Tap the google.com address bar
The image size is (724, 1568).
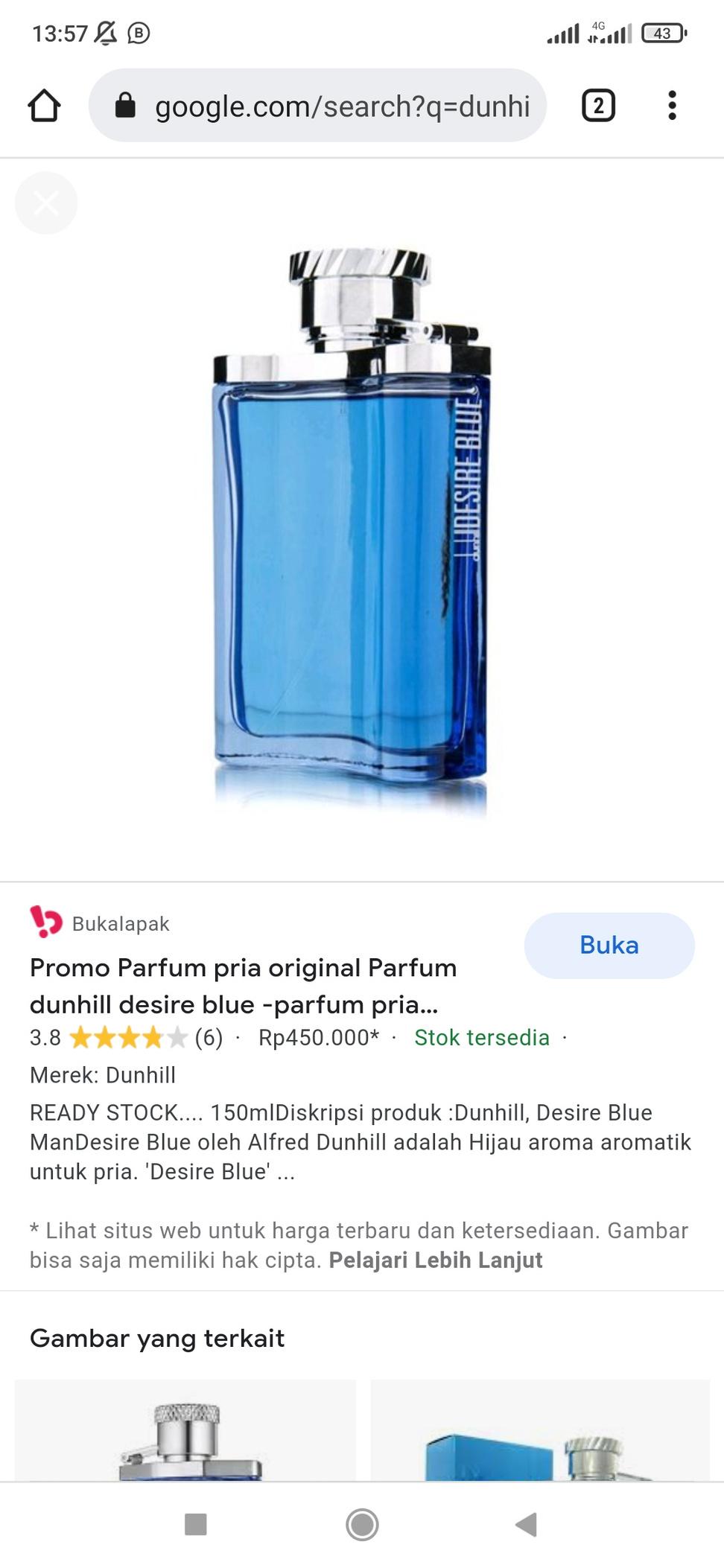pyautogui.click(x=318, y=106)
